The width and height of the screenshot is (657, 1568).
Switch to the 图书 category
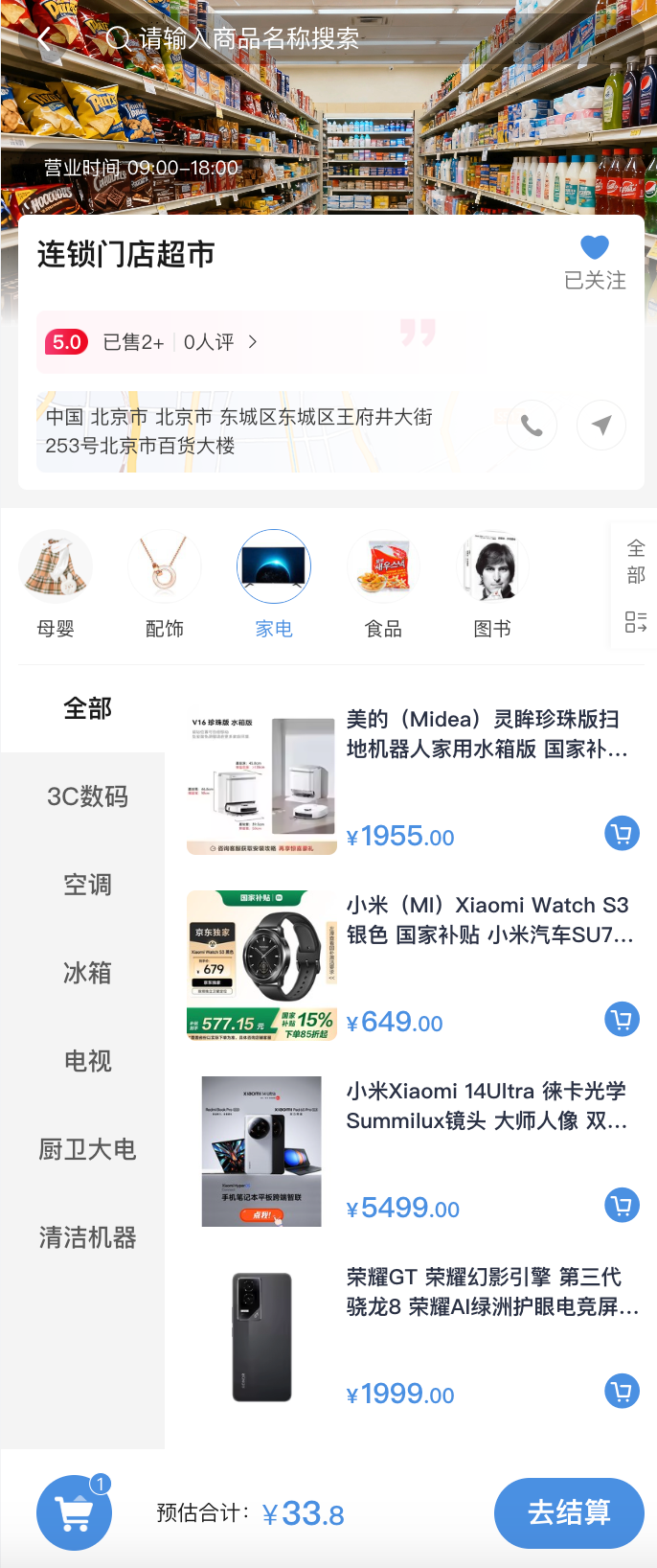point(492,585)
